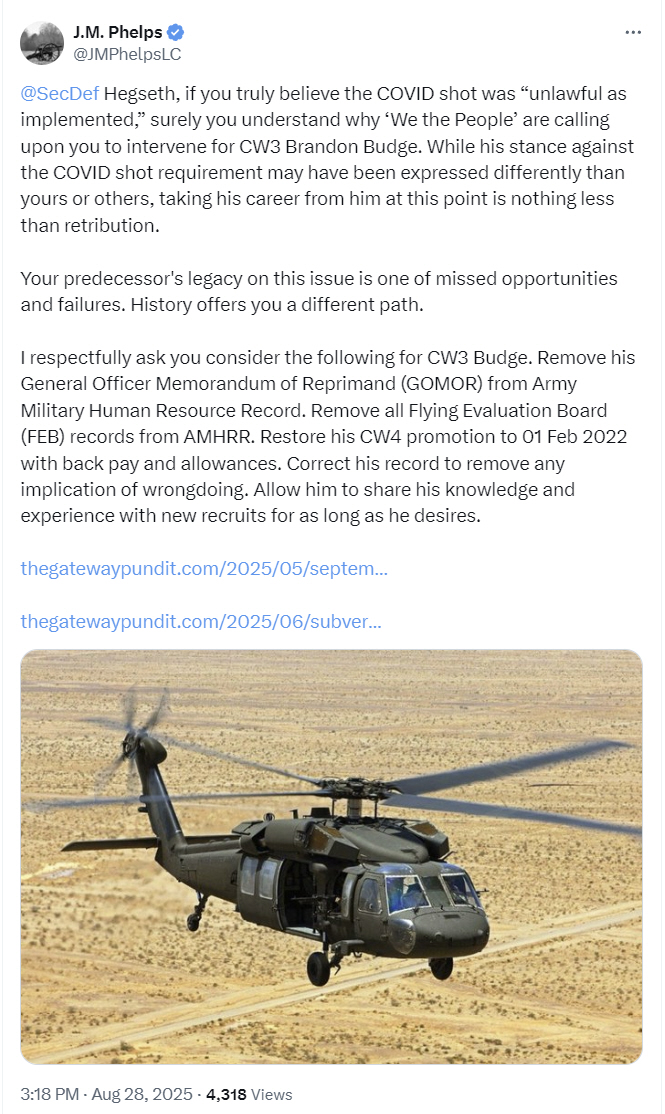
Task: Open the gatewaypundit 2025/05 article link
Action: coord(204,568)
